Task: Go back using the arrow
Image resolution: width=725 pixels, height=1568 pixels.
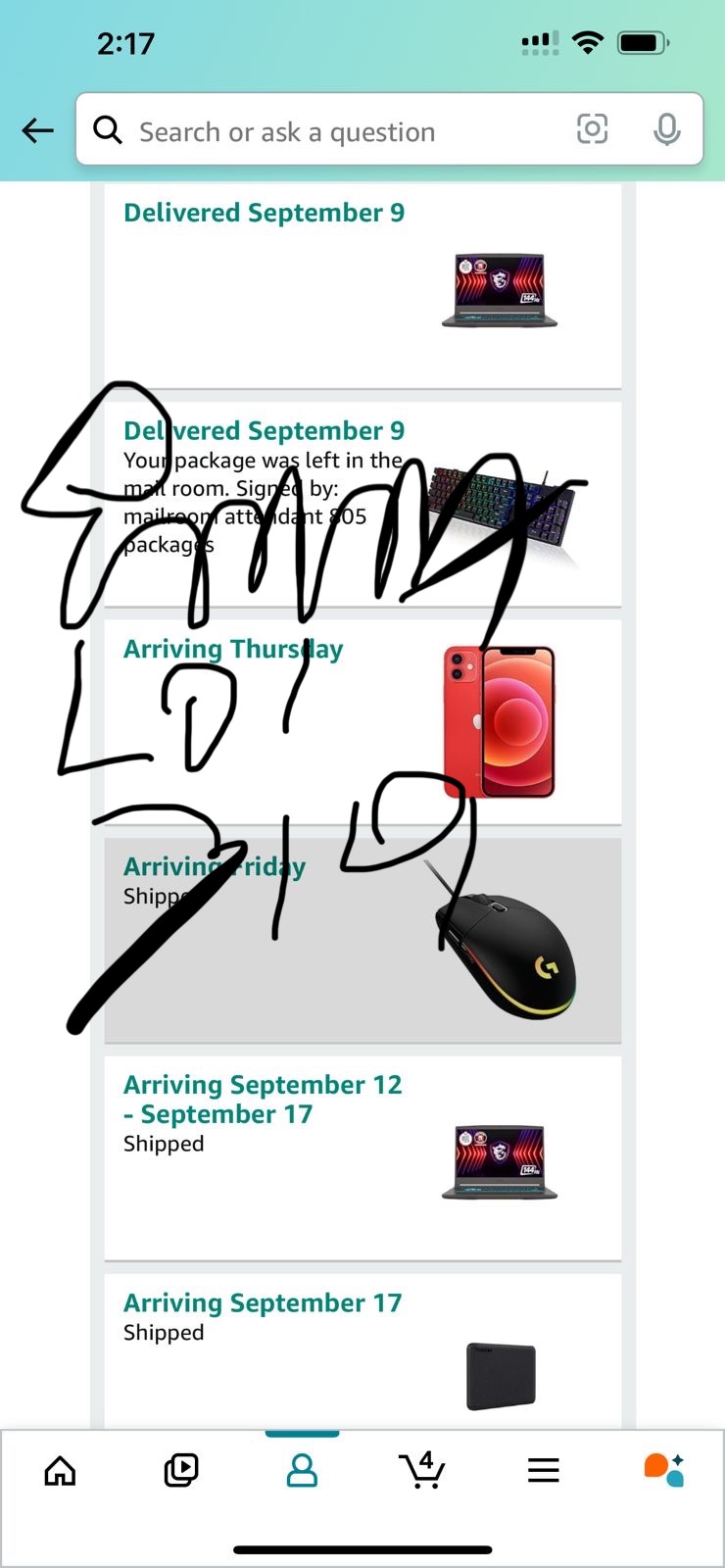Action: [x=37, y=130]
